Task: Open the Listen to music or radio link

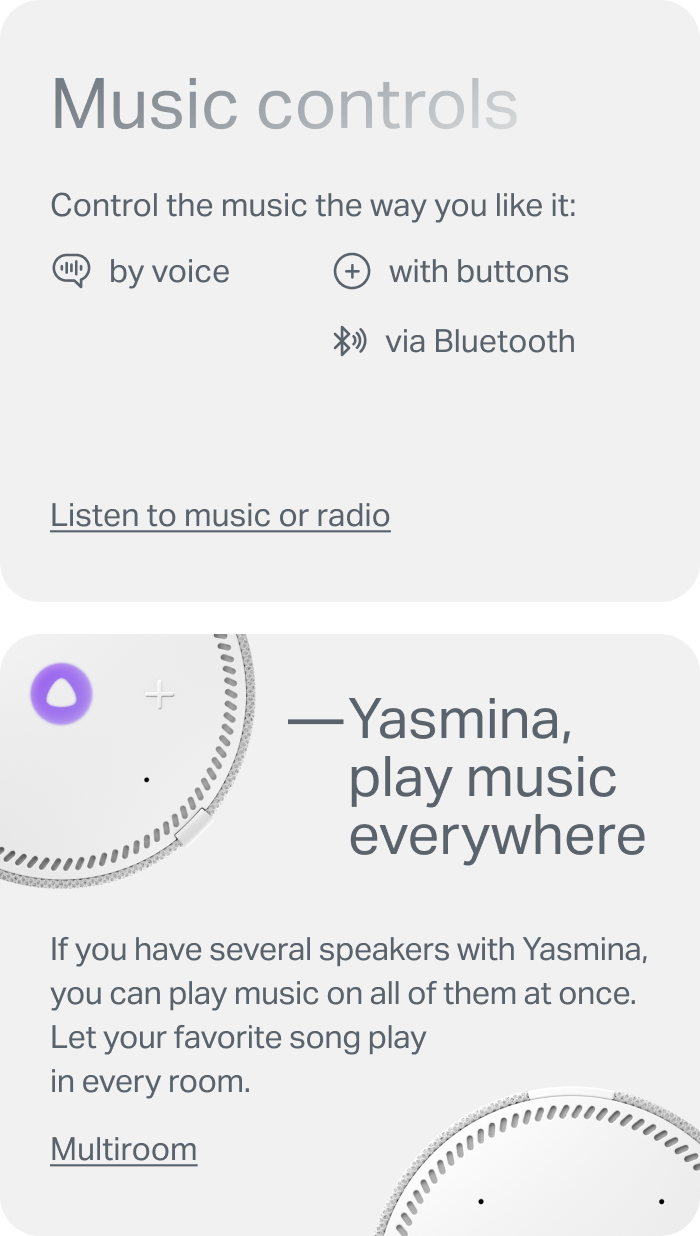Action: [220, 516]
